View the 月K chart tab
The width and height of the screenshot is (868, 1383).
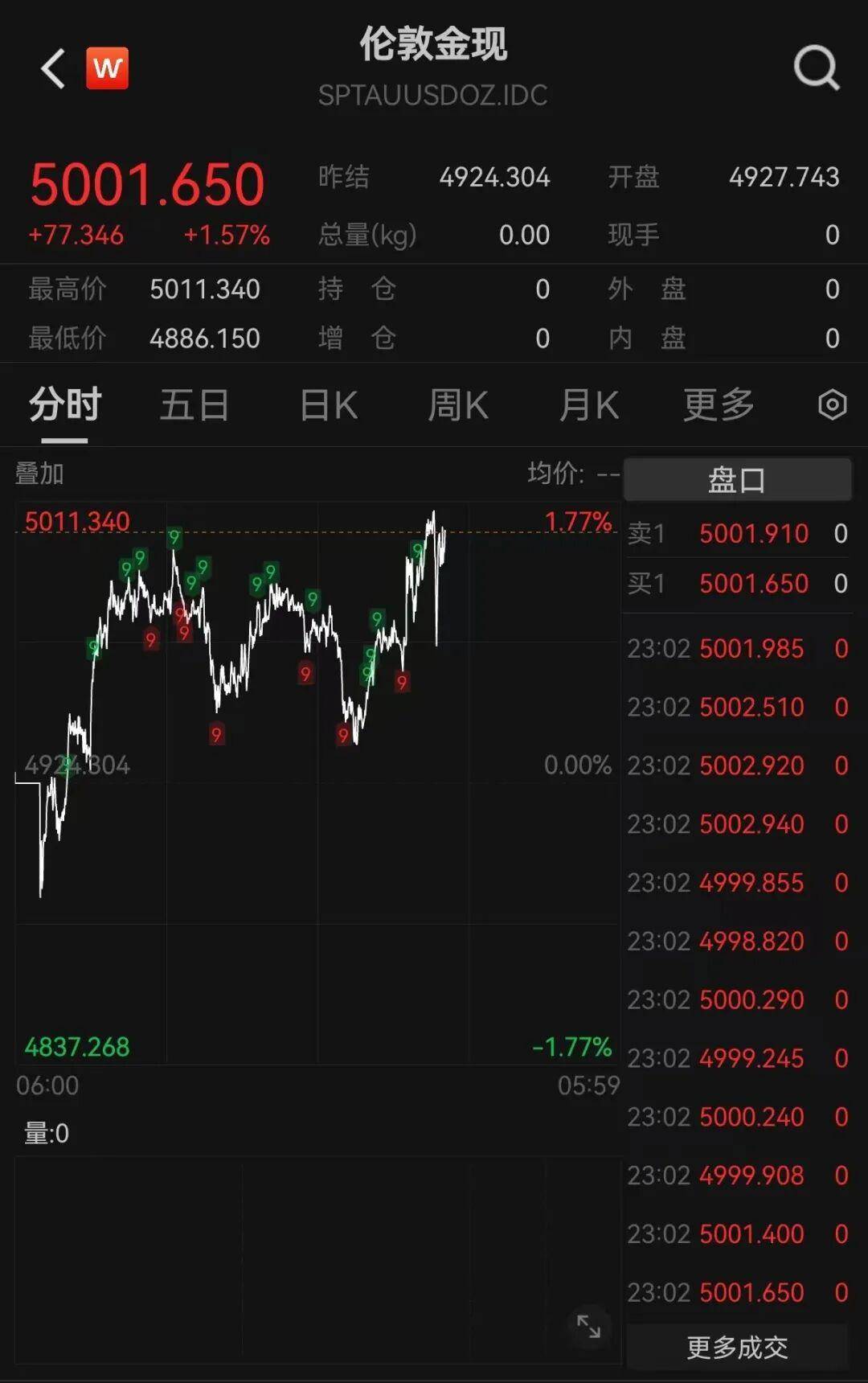click(589, 404)
